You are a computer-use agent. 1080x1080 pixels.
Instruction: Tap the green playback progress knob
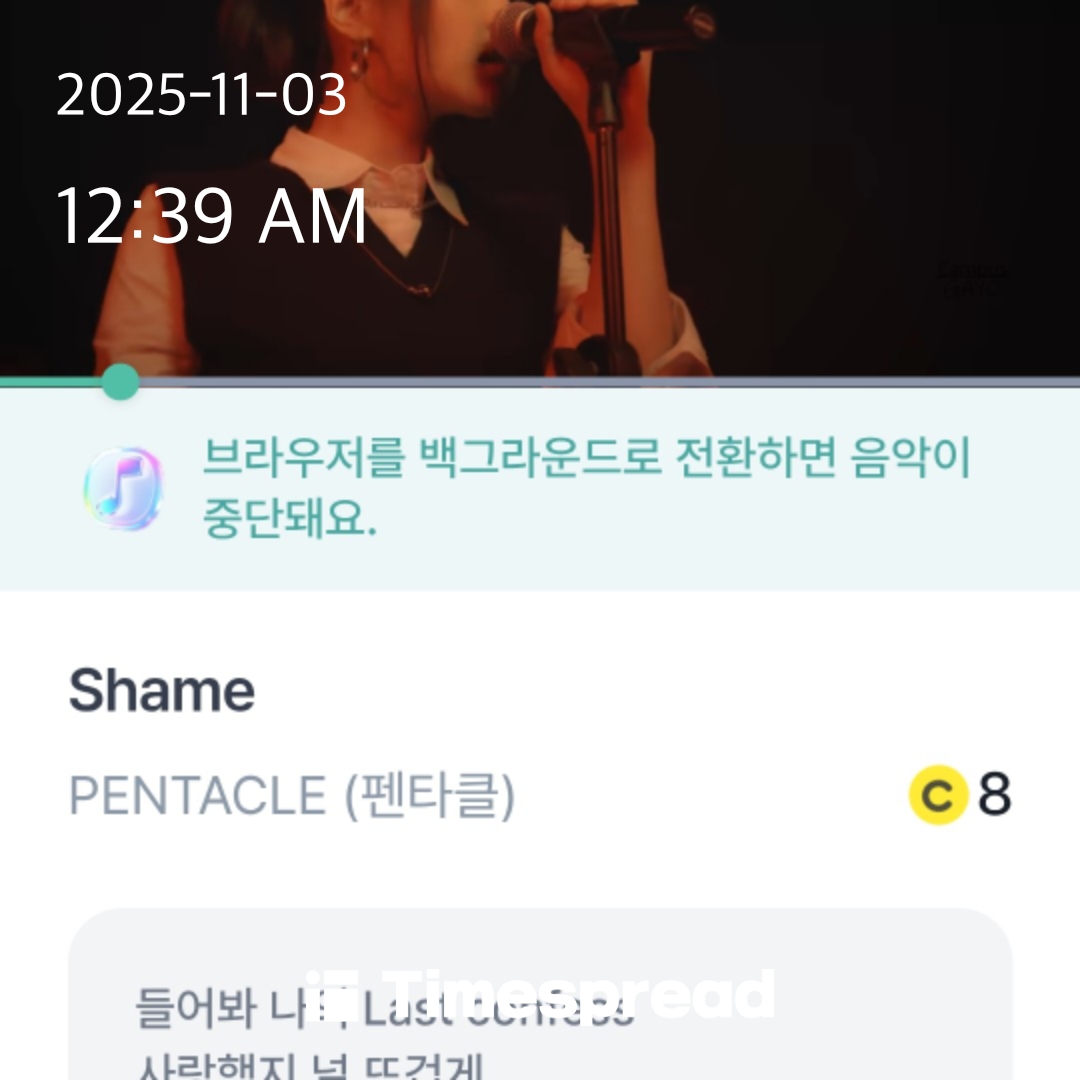[121, 382]
